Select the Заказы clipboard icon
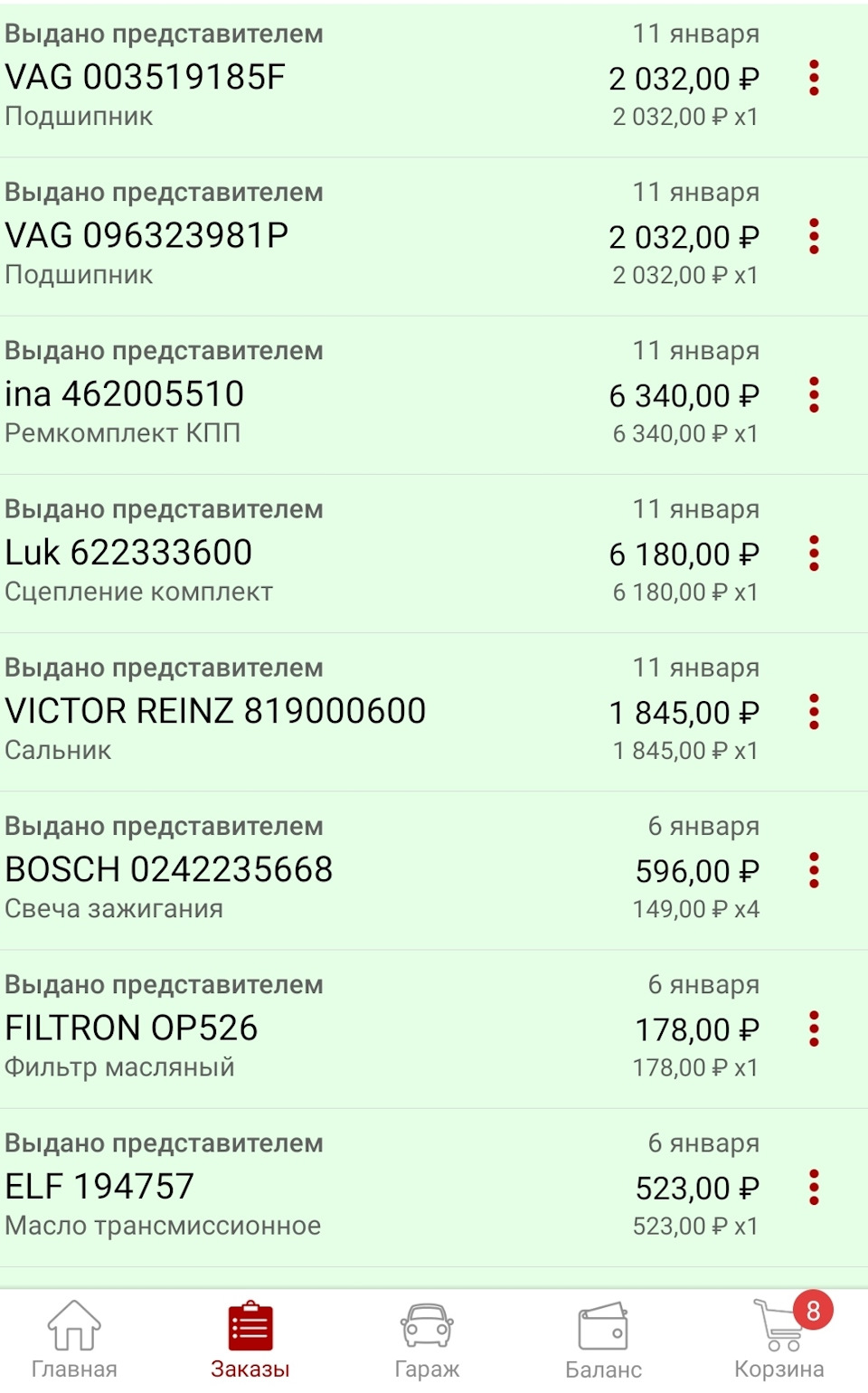The image size is (868, 1393). point(250,1326)
